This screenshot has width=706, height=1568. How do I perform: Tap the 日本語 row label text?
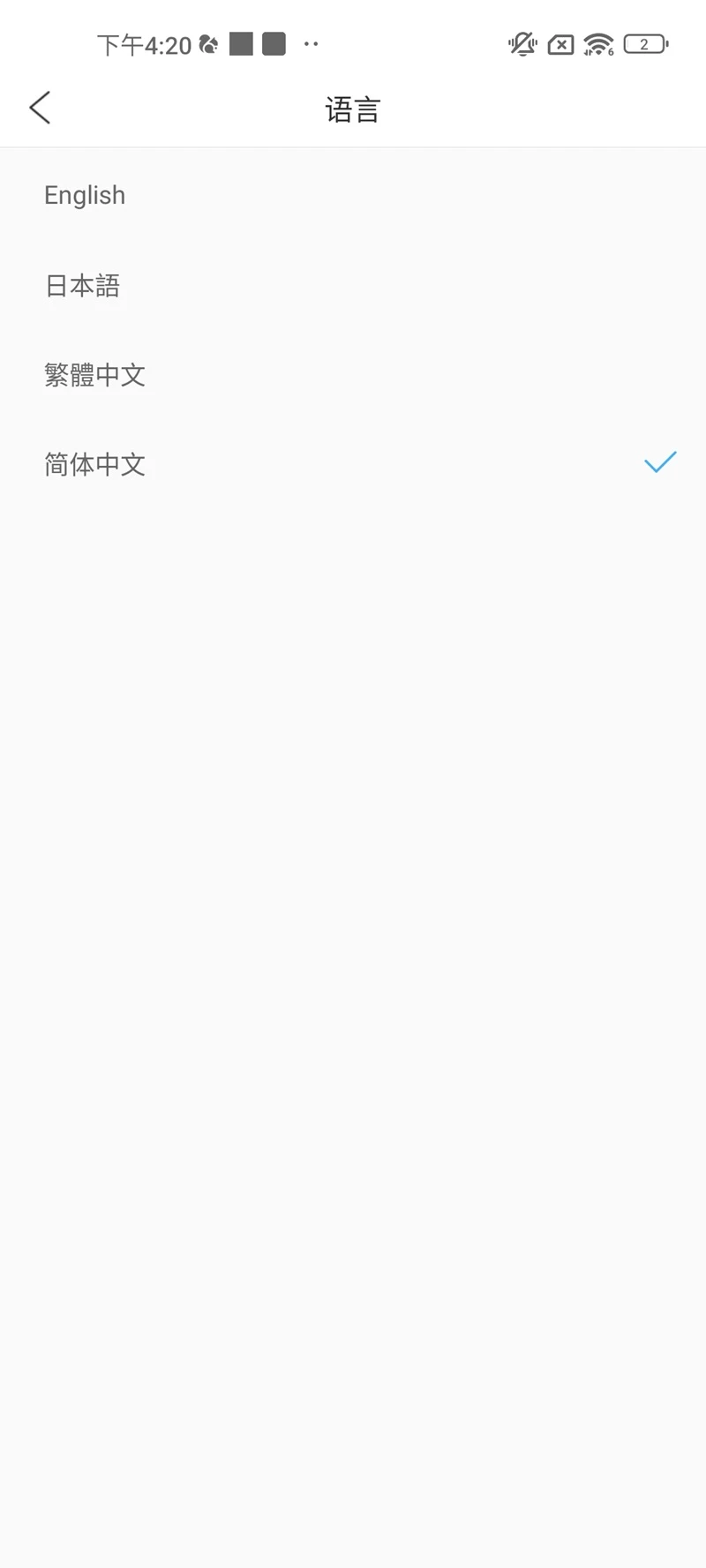[x=83, y=285]
